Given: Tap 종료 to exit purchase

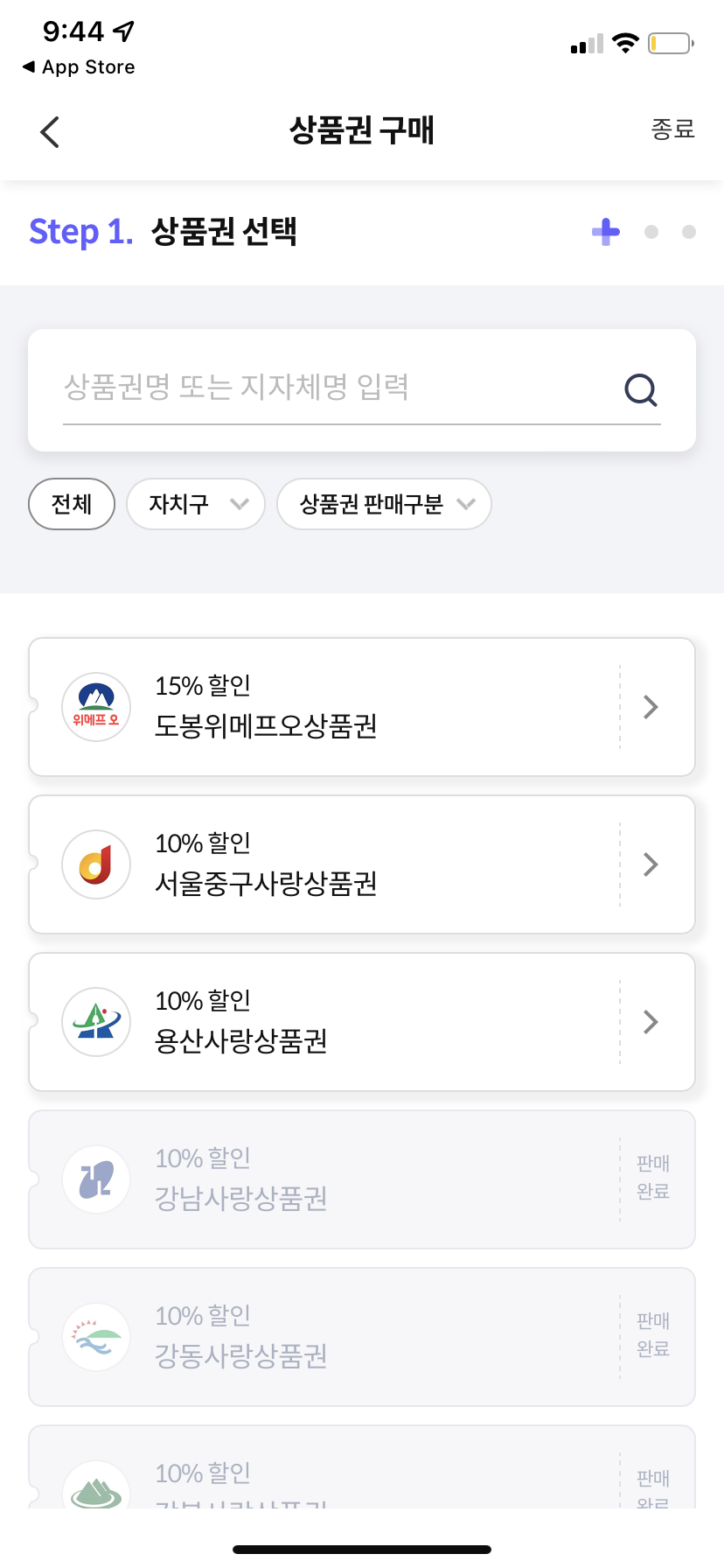Looking at the screenshot, I should click(x=672, y=129).
